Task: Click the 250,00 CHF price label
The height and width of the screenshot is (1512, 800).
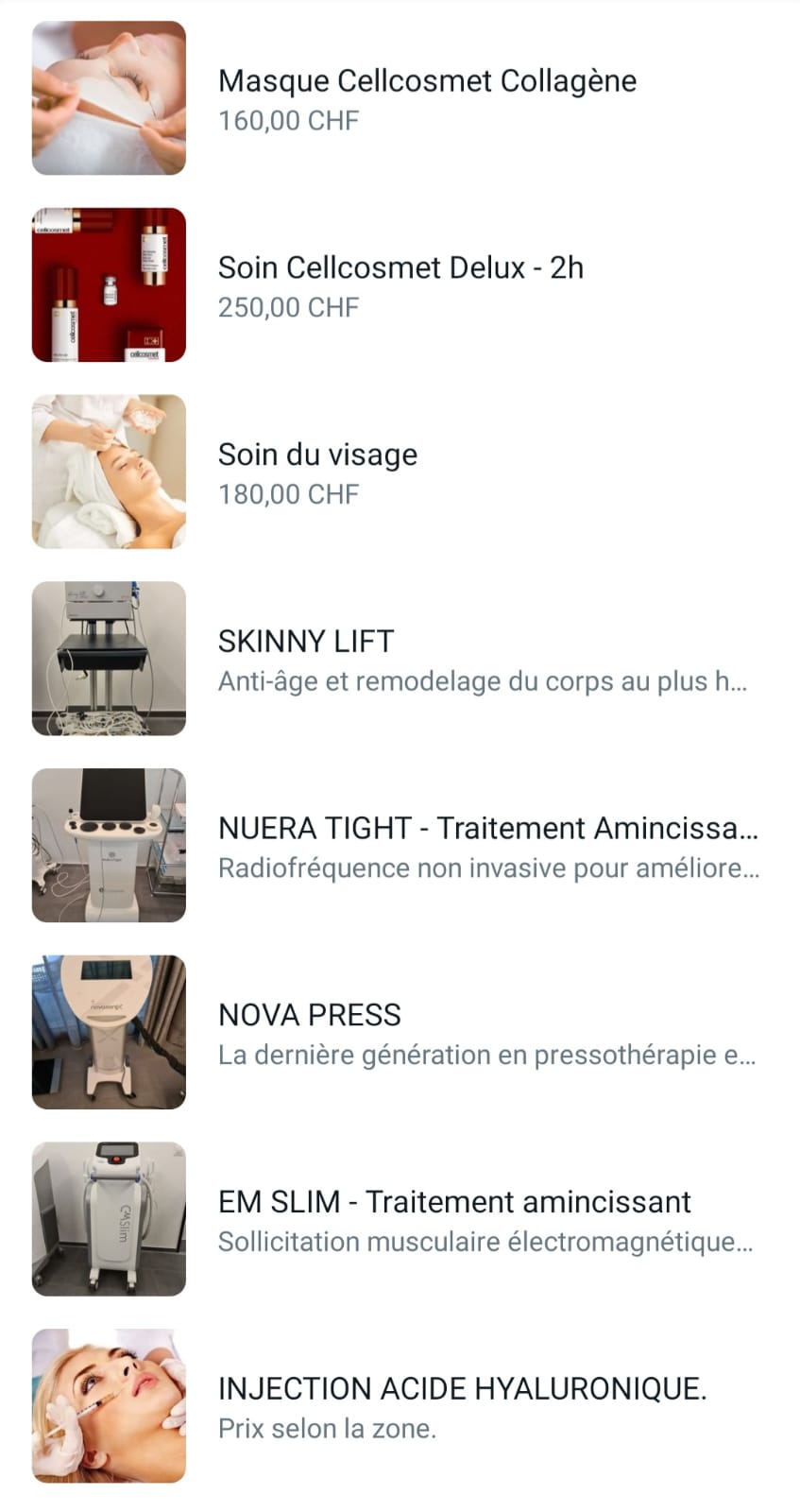Action: (288, 307)
